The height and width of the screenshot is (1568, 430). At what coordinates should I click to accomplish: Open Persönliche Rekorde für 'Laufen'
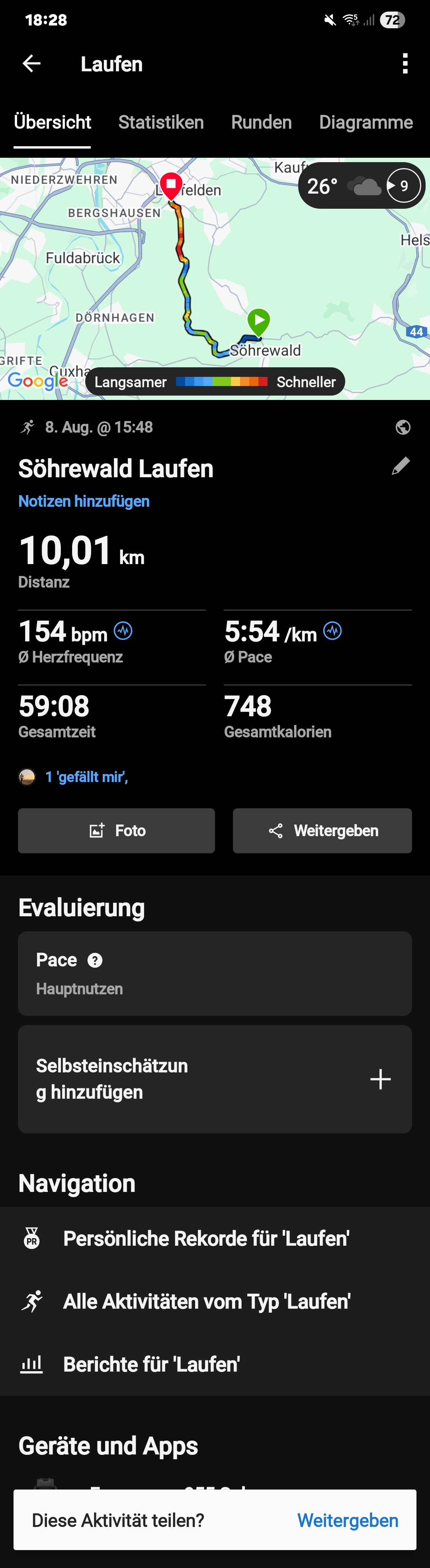[x=205, y=1238]
